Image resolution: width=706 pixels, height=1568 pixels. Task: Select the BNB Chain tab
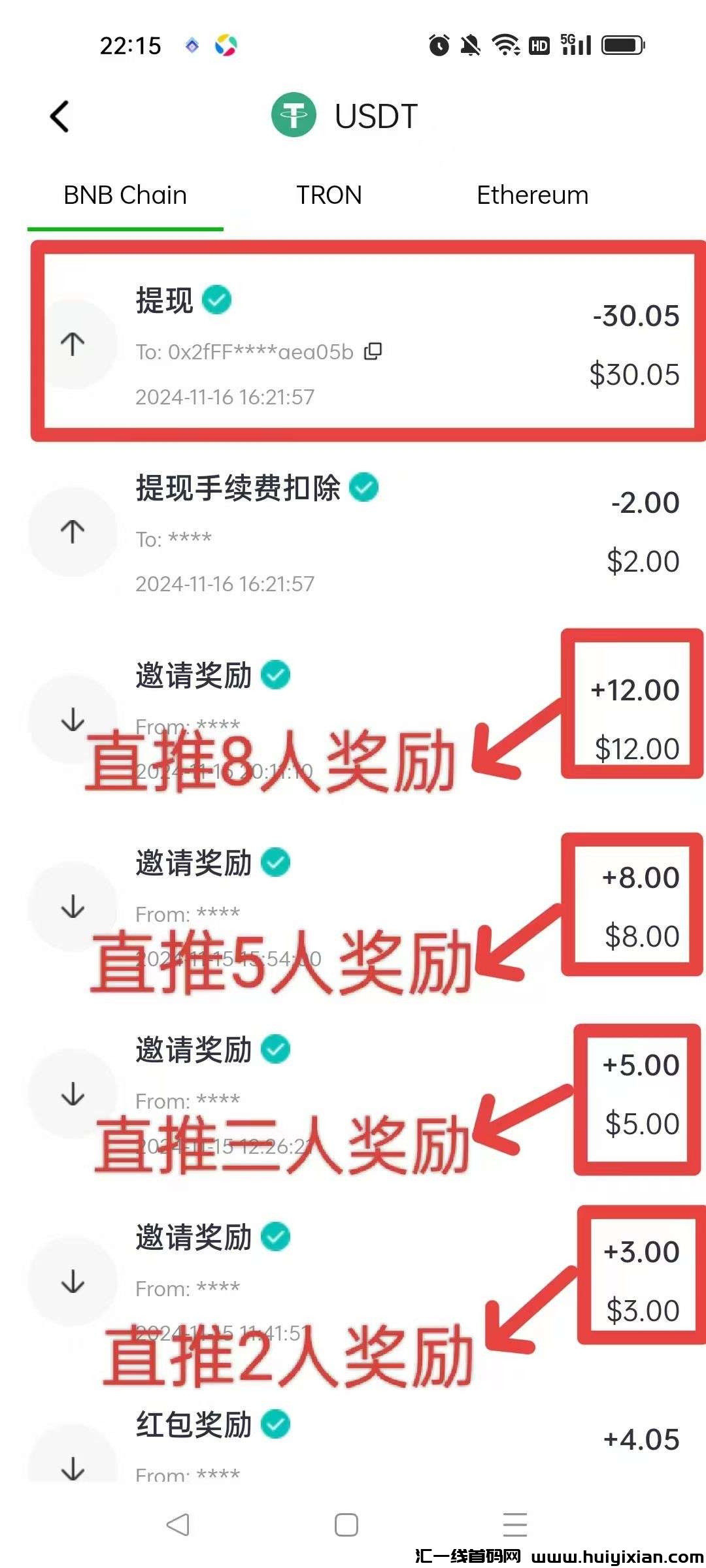(x=125, y=195)
